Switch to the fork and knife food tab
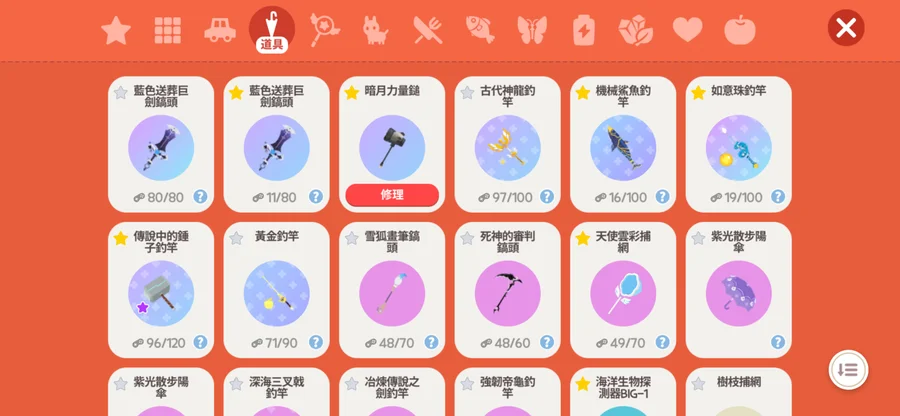The height and width of the screenshot is (416, 900). [x=428, y=30]
